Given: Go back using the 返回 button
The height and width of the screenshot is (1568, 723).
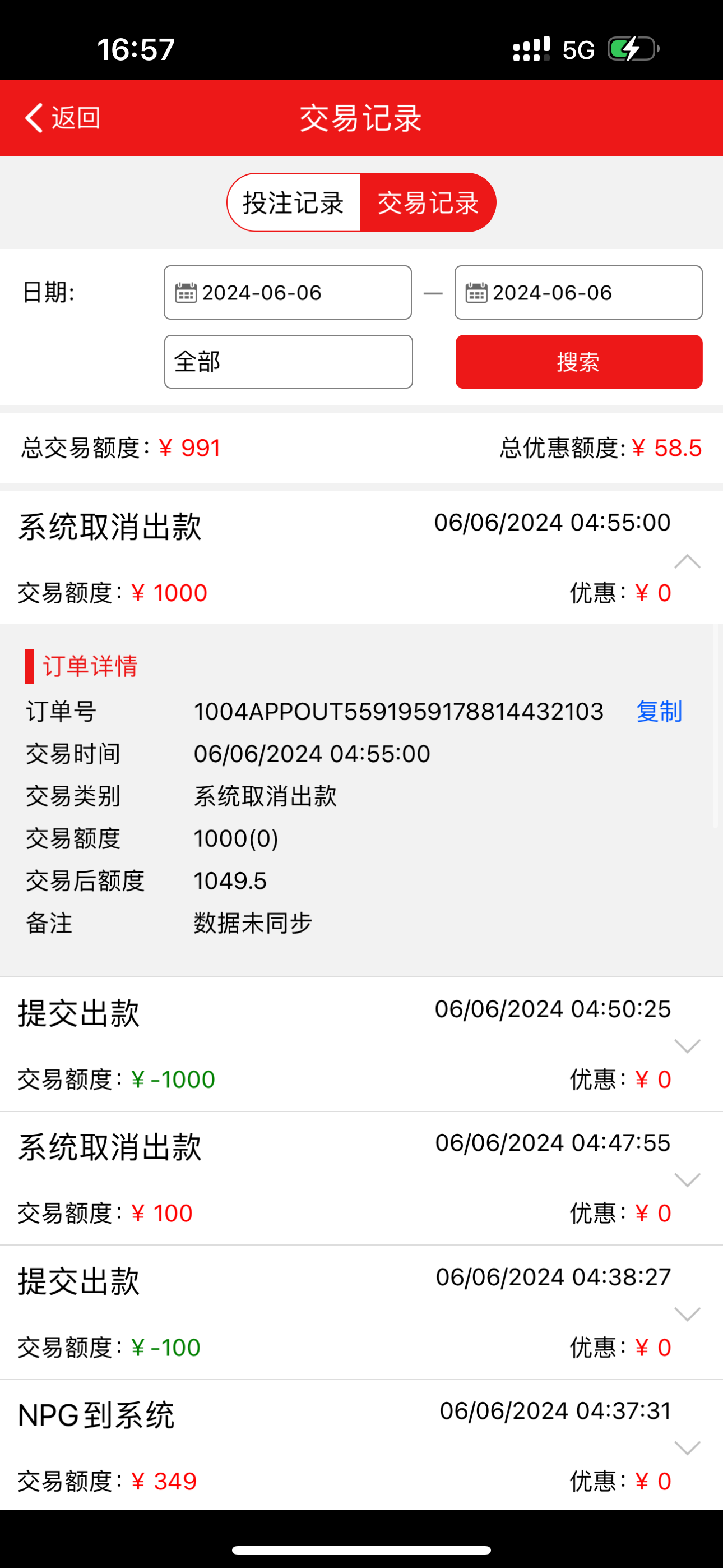Looking at the screenshot, I should coord(63,117).
